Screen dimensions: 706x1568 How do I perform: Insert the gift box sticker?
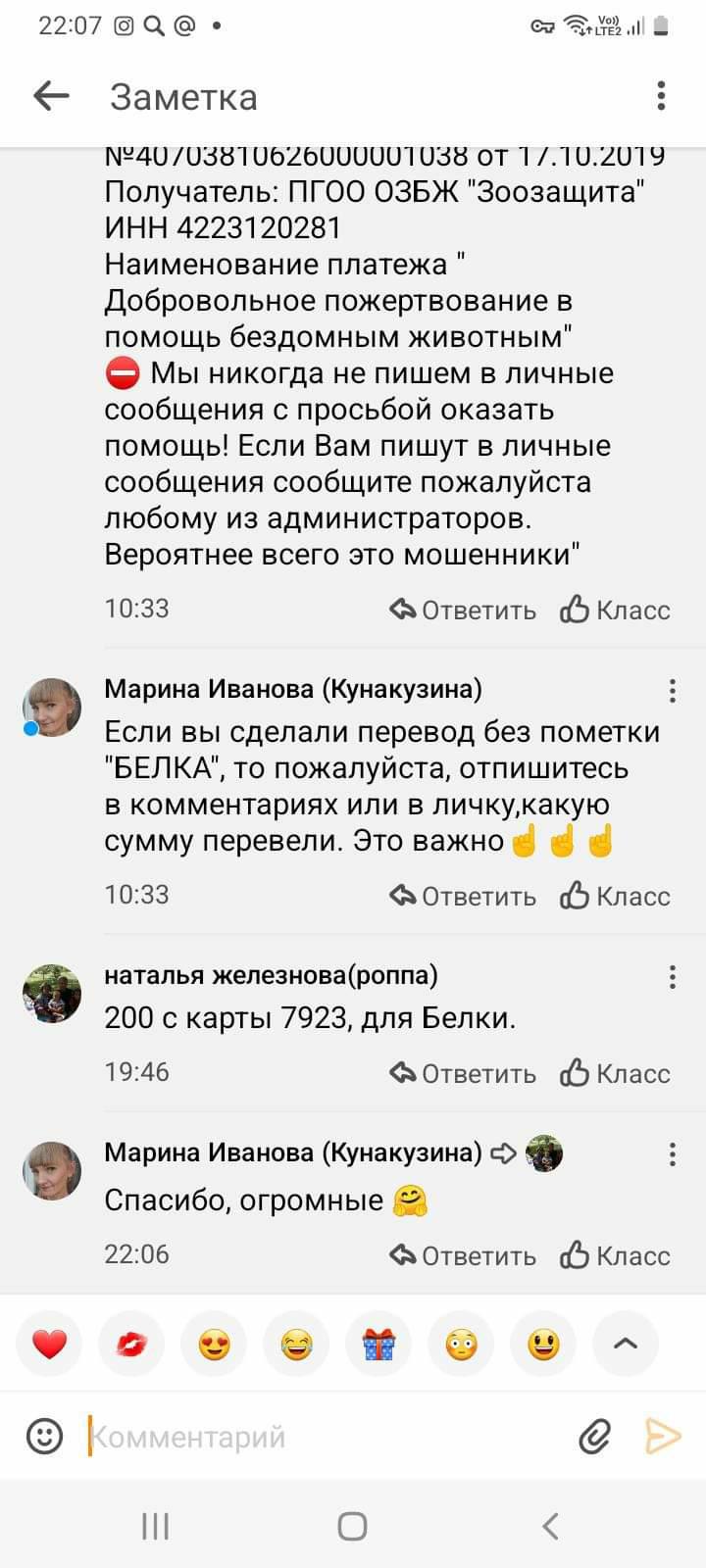[378, 1344]
